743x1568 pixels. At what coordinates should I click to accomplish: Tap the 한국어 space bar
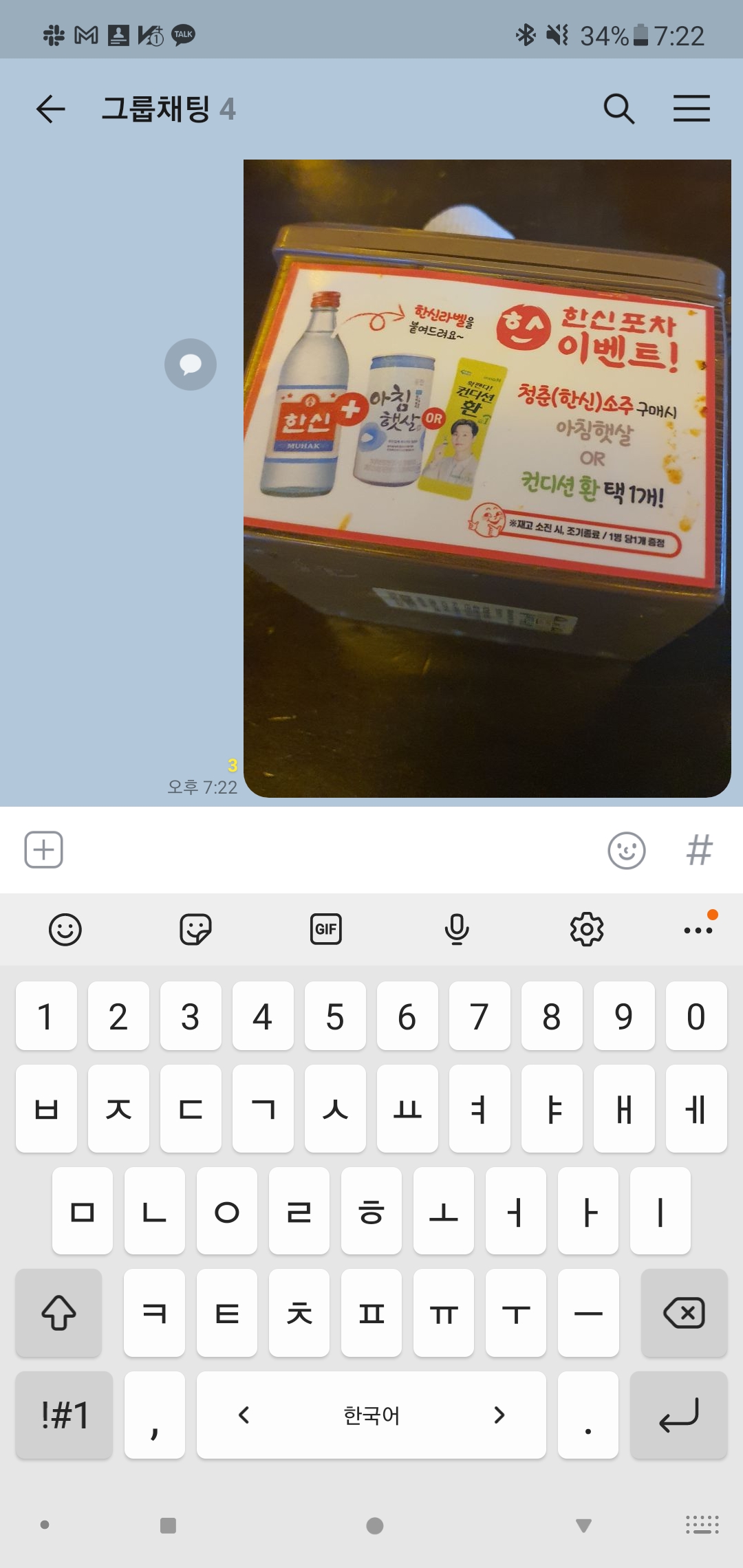coord(371,1415)
